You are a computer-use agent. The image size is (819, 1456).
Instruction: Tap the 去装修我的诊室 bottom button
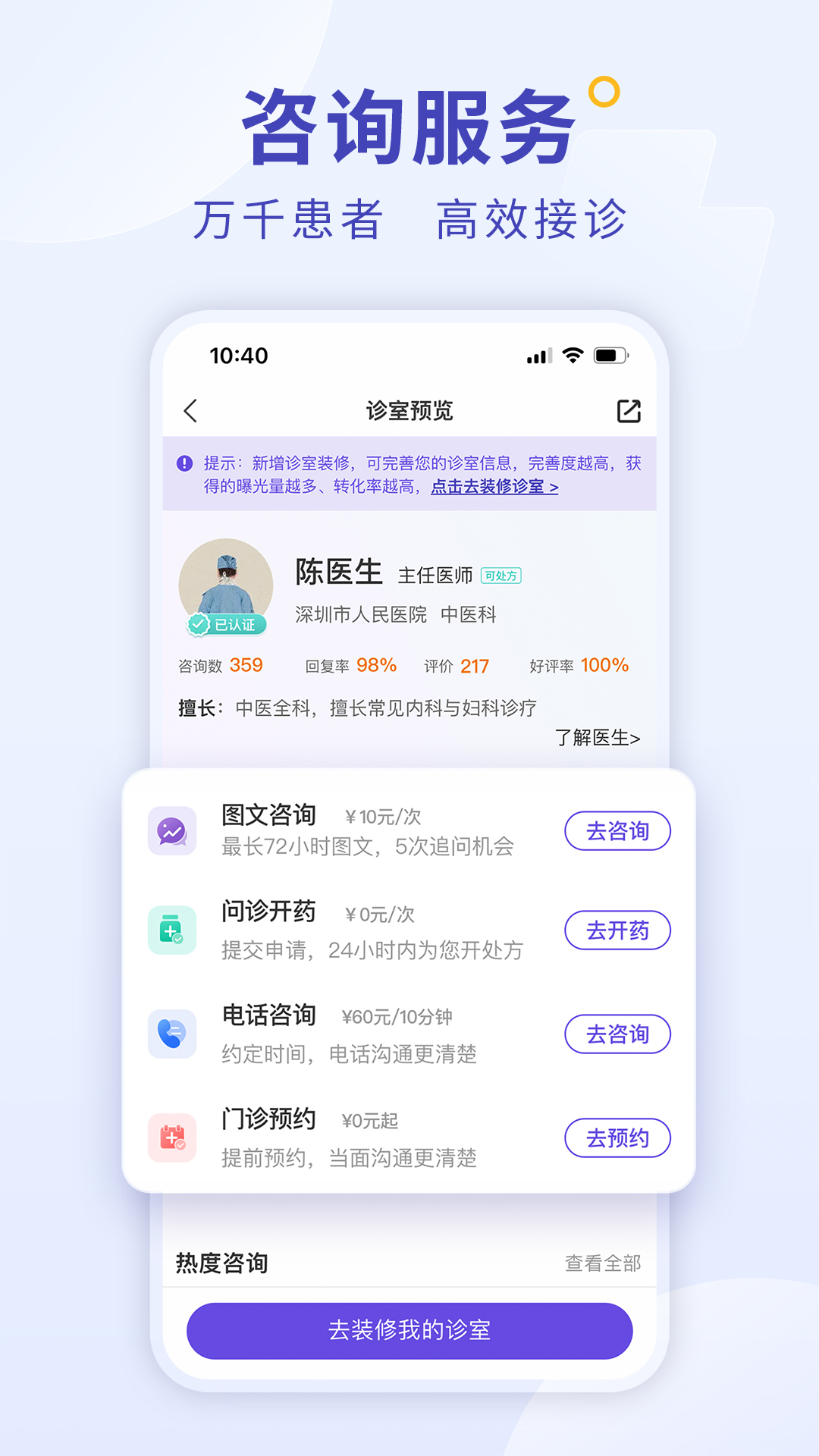pos(409,1329)
